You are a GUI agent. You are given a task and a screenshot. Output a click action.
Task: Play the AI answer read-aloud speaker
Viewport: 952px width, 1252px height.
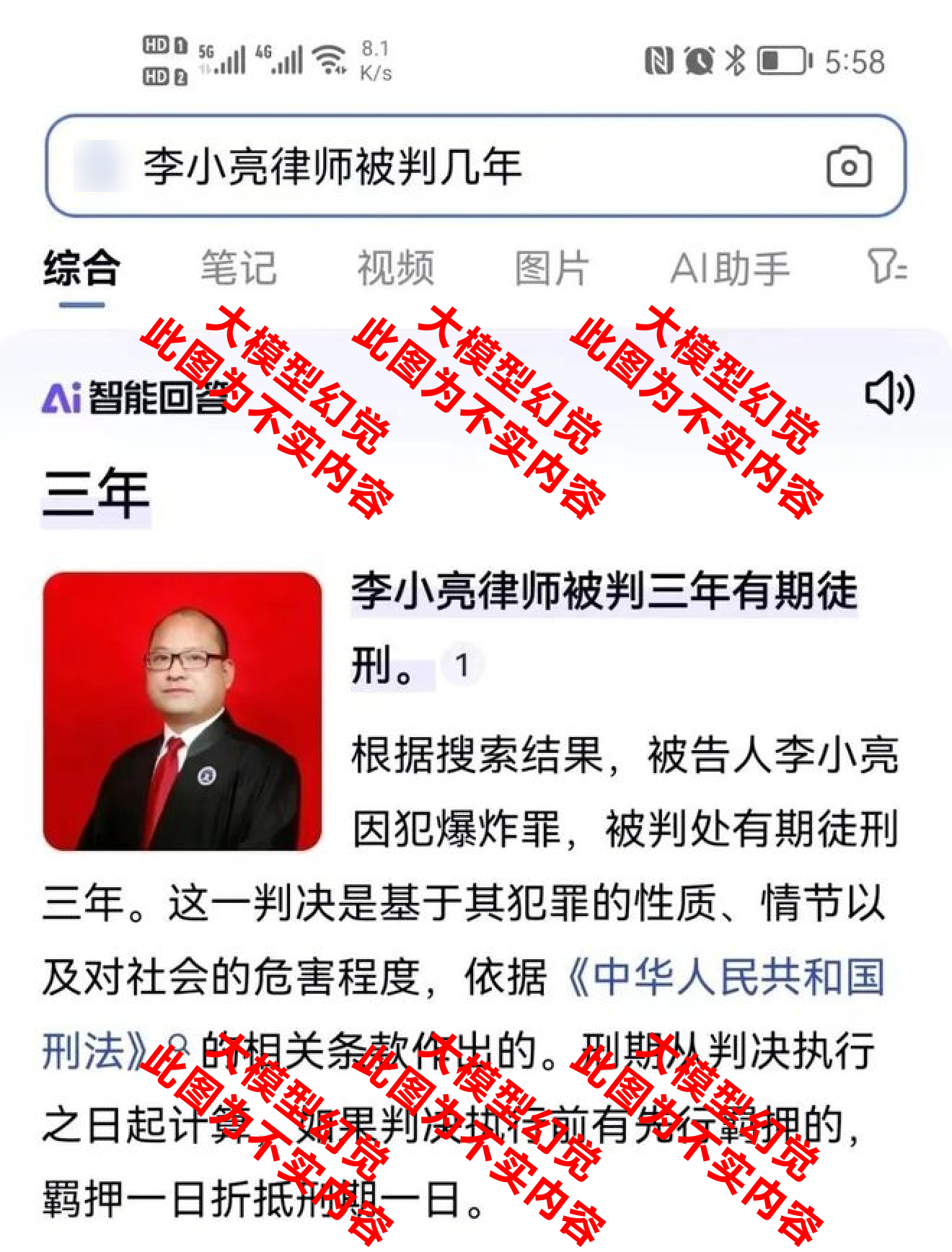[x=889, y=393]
